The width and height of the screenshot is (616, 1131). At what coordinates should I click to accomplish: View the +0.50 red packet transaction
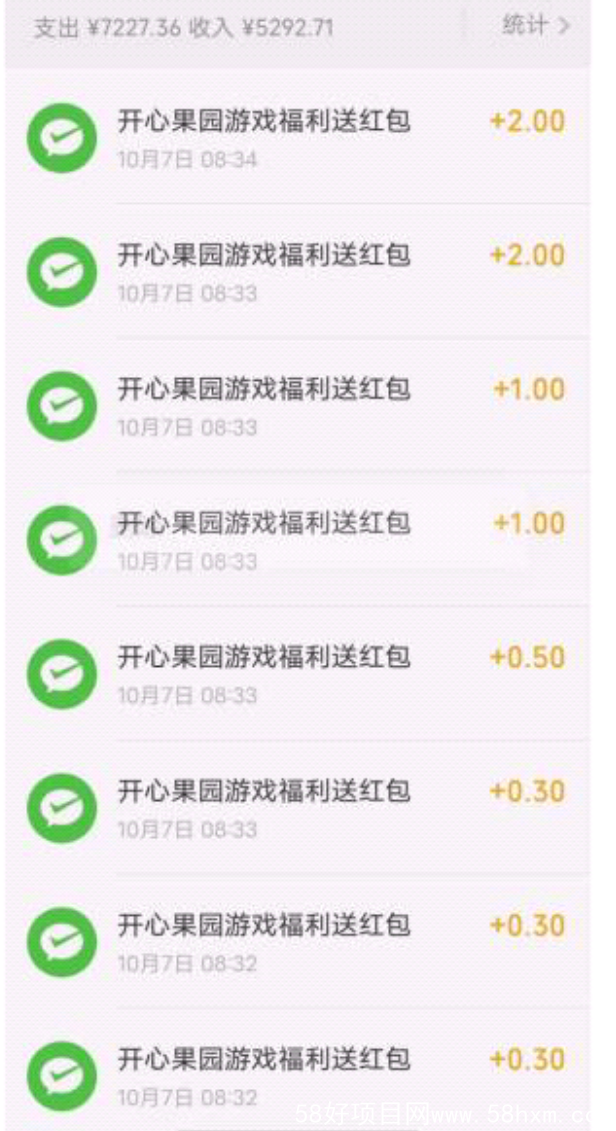tap(300, 673)
